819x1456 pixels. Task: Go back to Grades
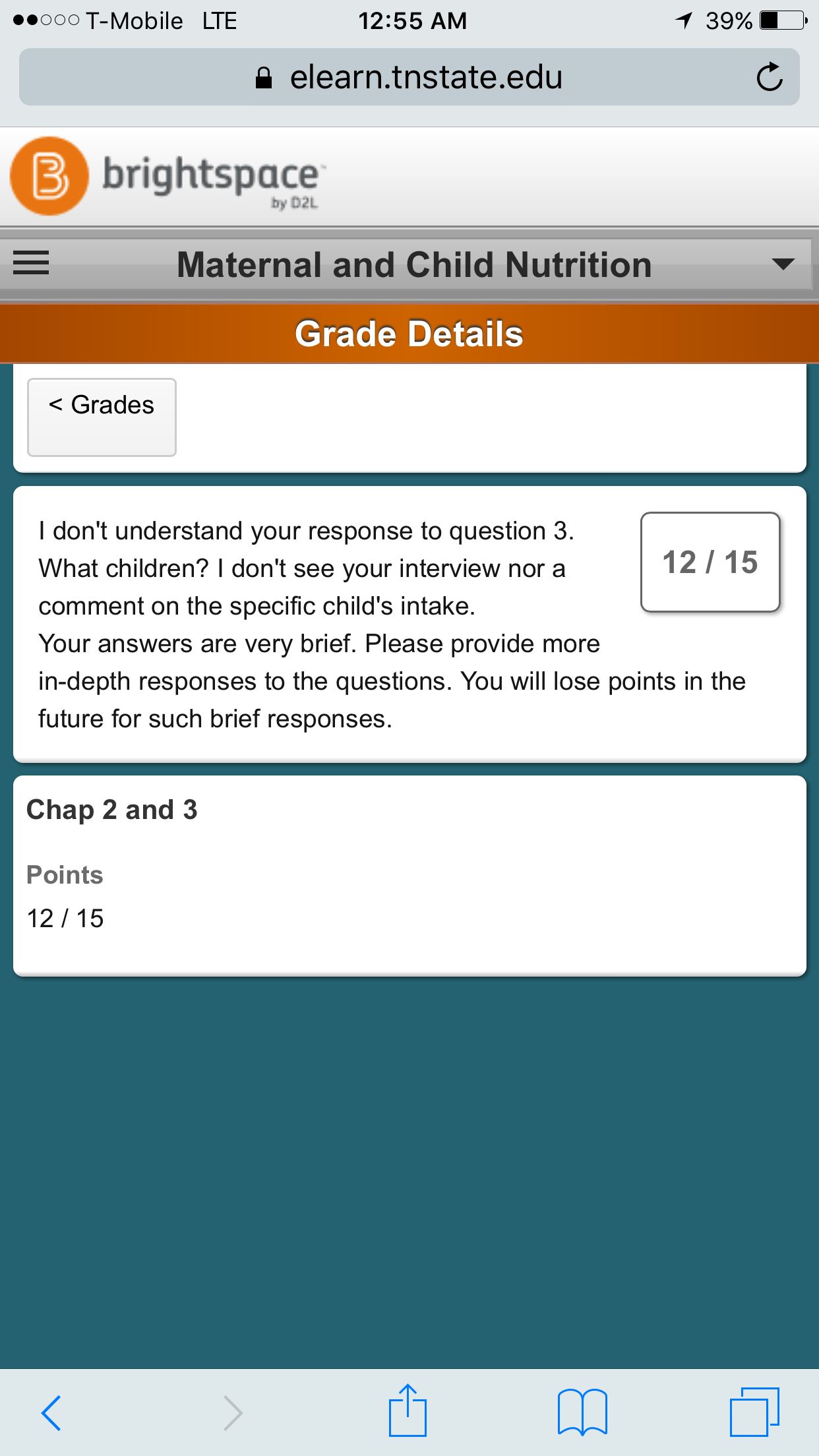click(102, 417)
